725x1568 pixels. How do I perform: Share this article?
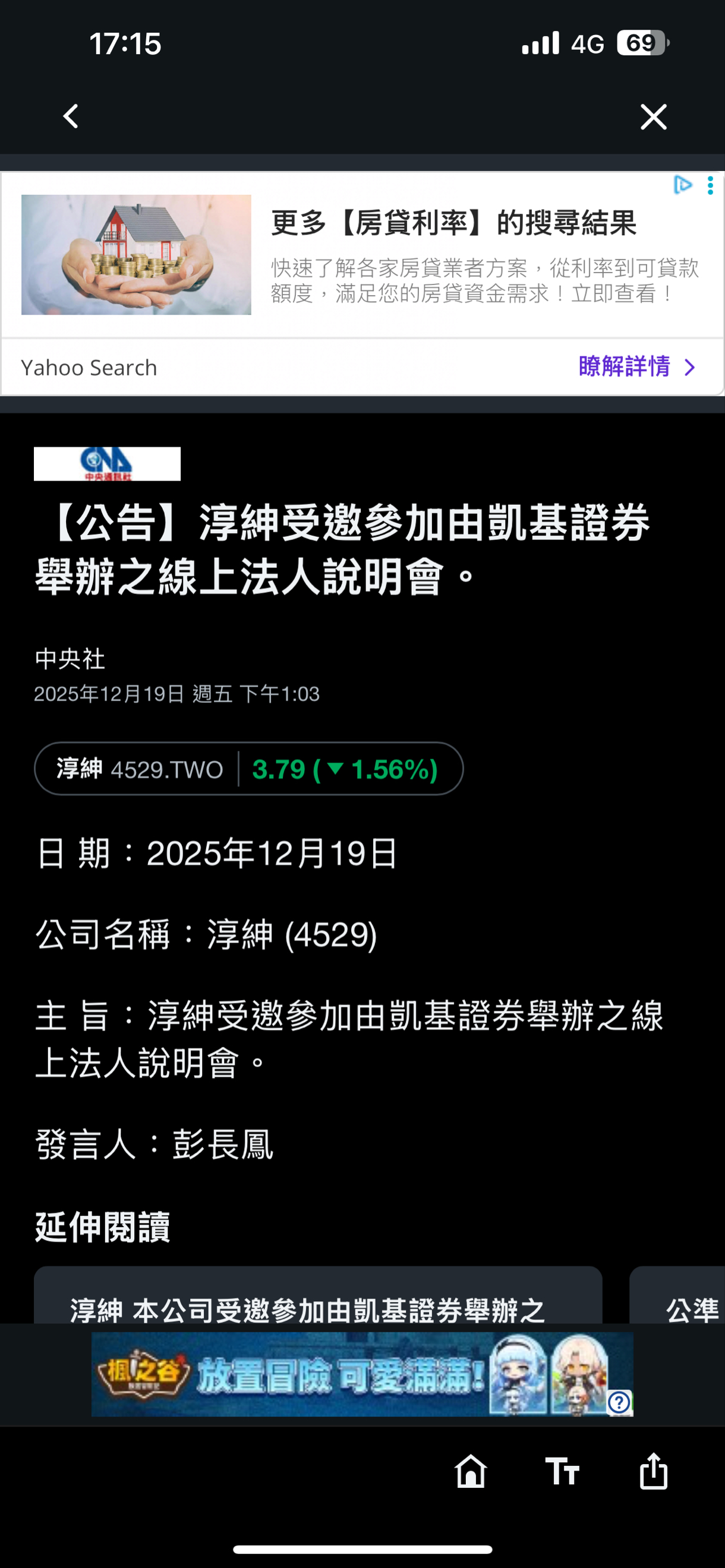pyautogui.click(x=653, y=1472)
